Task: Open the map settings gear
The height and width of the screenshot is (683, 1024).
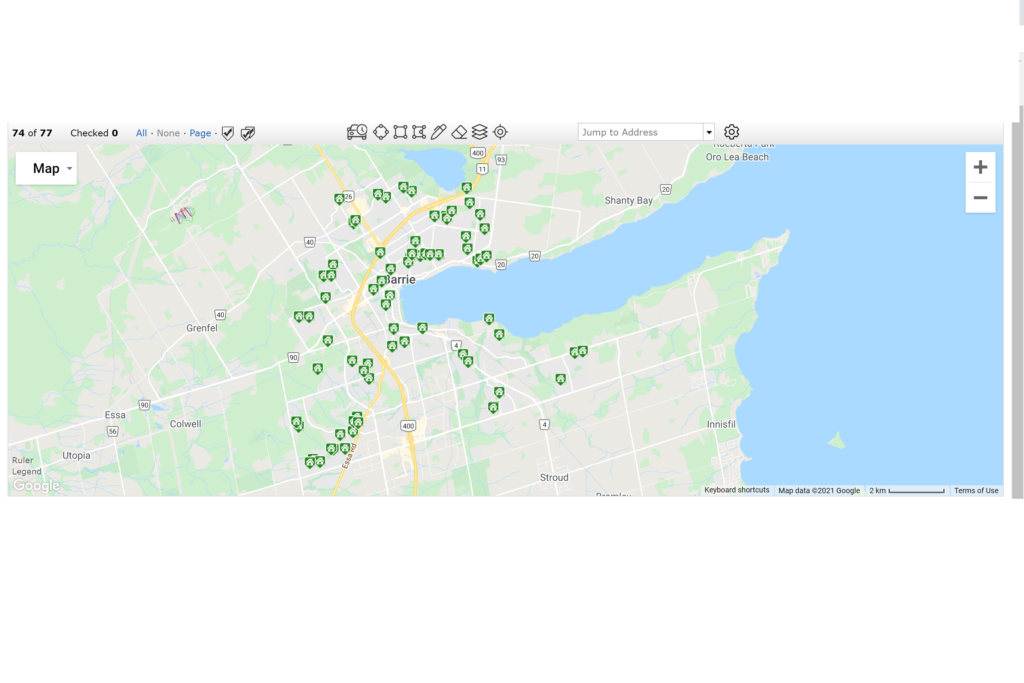Action: point(732,132)
